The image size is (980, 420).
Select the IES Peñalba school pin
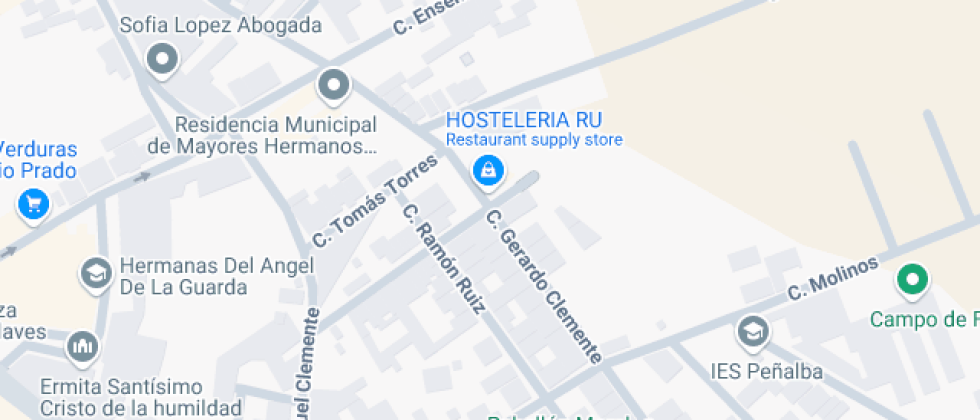(x=752, y=331)
